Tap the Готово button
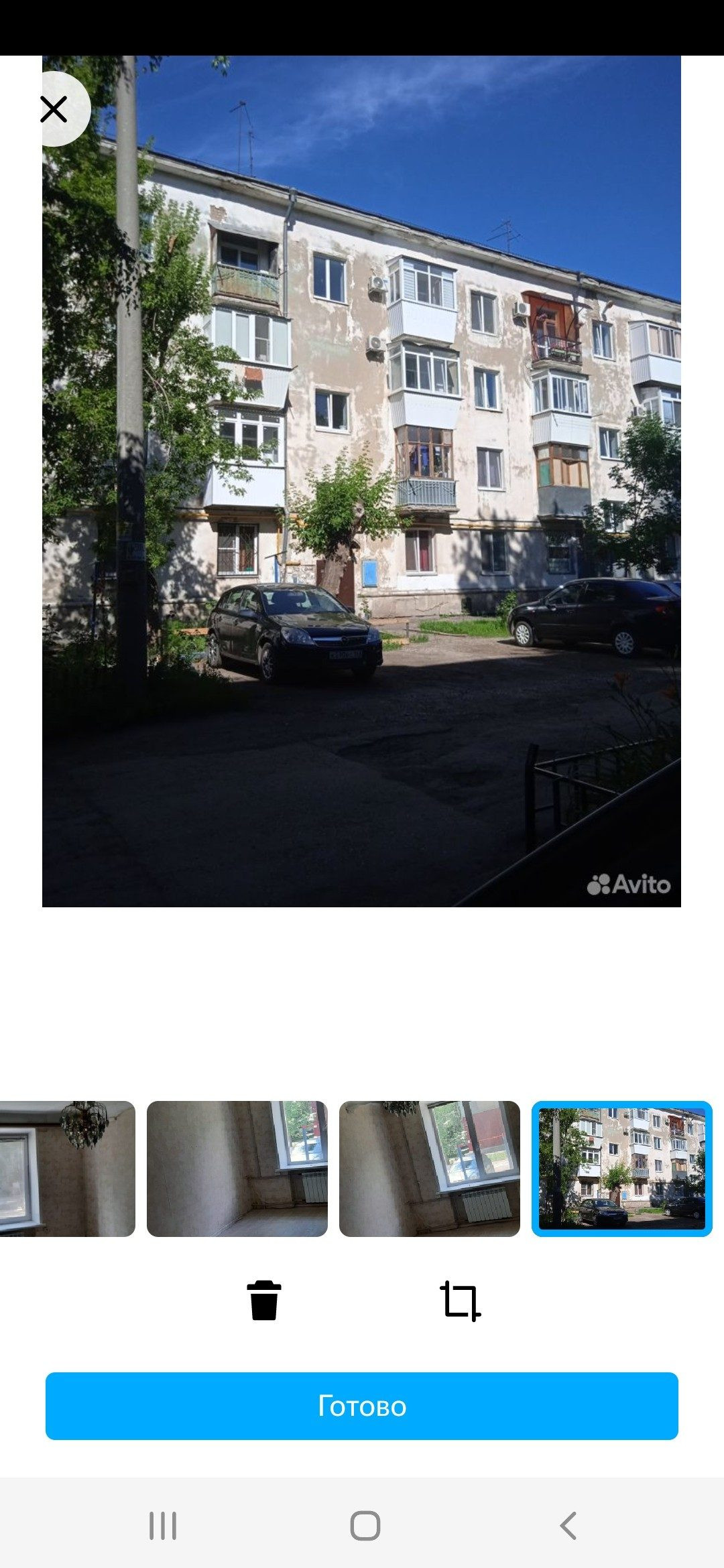The width and height of the screenshot is (724, 1568). [x=362, y=1406]
